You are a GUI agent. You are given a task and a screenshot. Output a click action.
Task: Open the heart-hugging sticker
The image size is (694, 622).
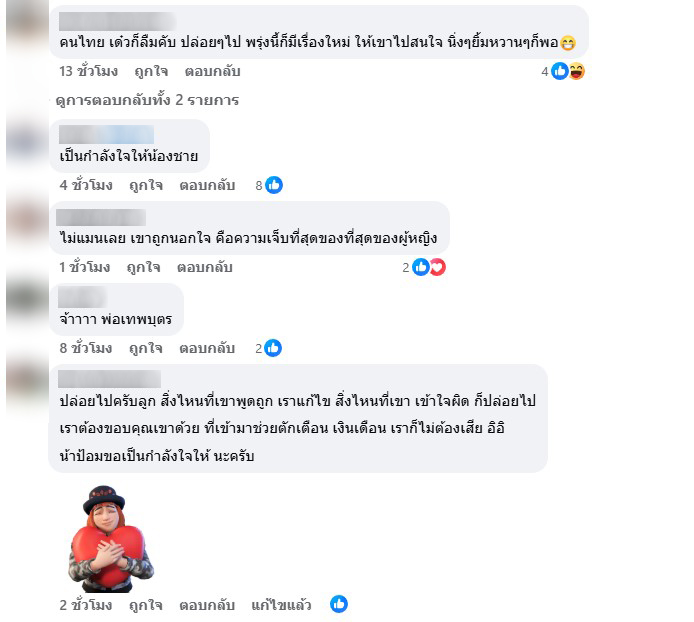click(x=110, y=538)
